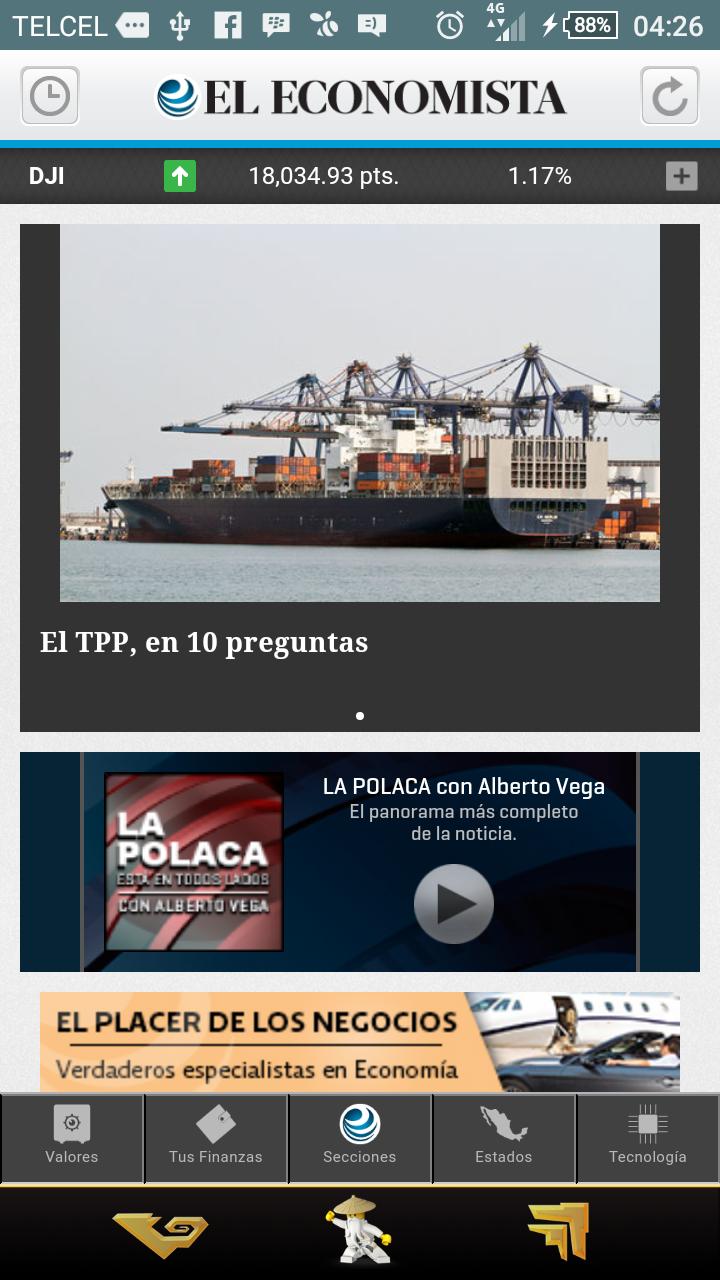Screen dimensions: 720x1280
Task: Select the gold arrow logo at bottom right
Action: coord(557,1232)
